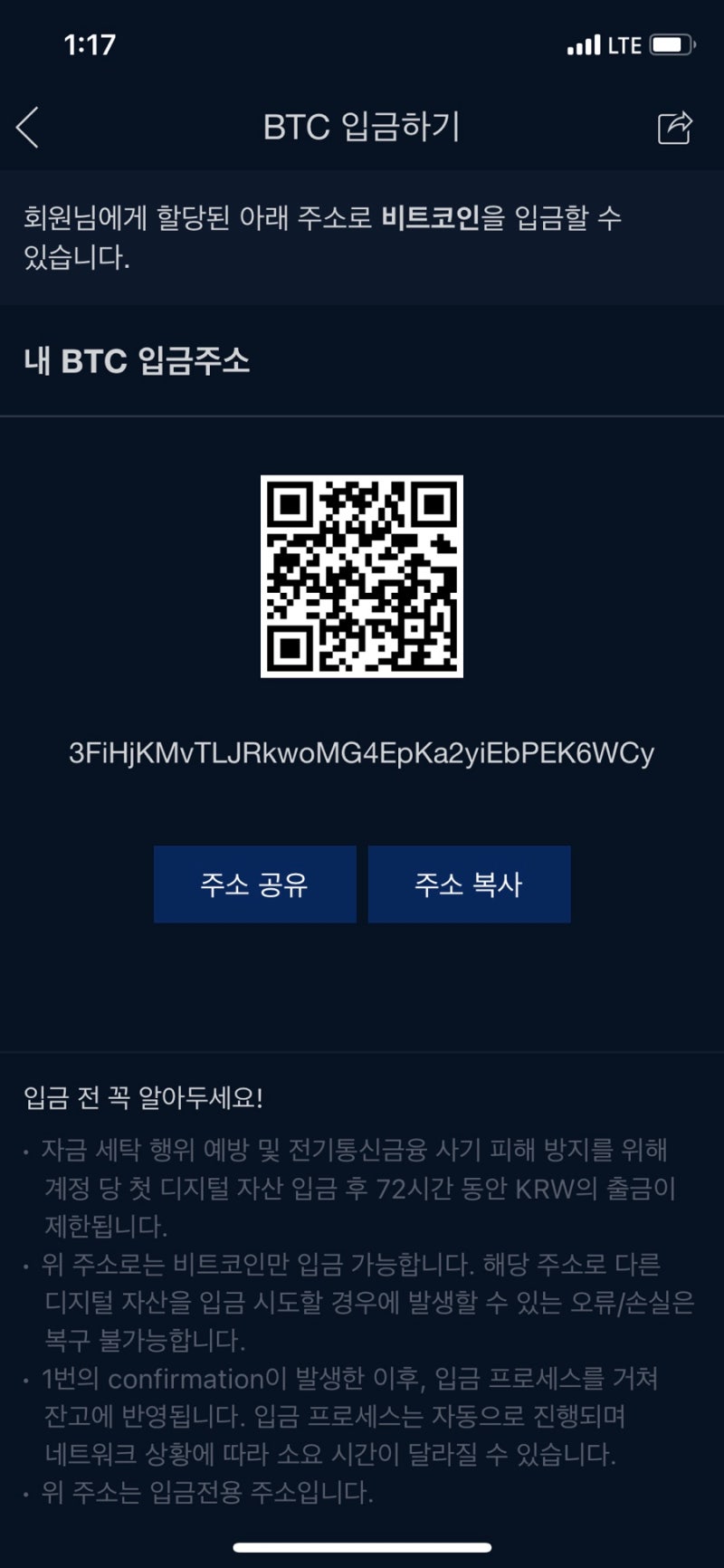Select the address starting with 3FiHjKMv

tap(362, 750)
